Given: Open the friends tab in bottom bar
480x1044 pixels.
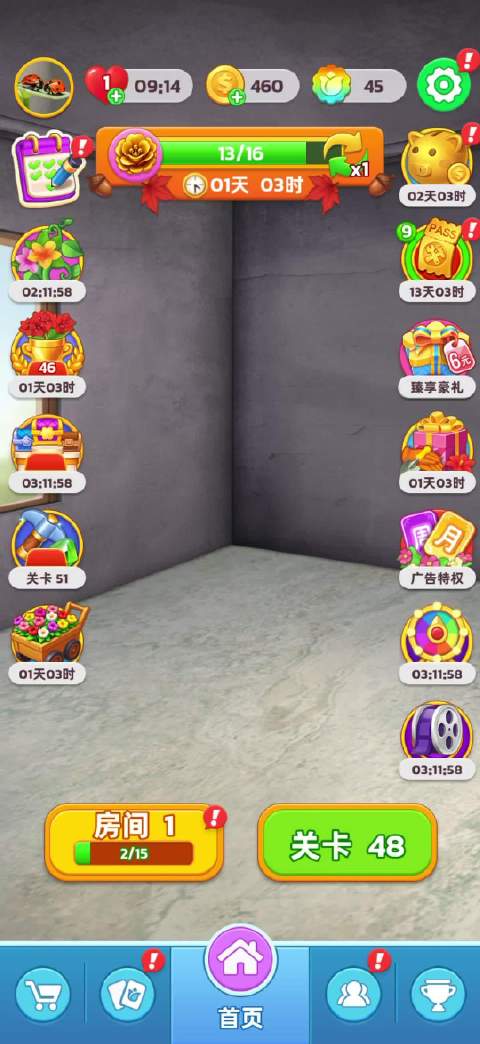Looking at the screenshot, I should tap(354, 994).
